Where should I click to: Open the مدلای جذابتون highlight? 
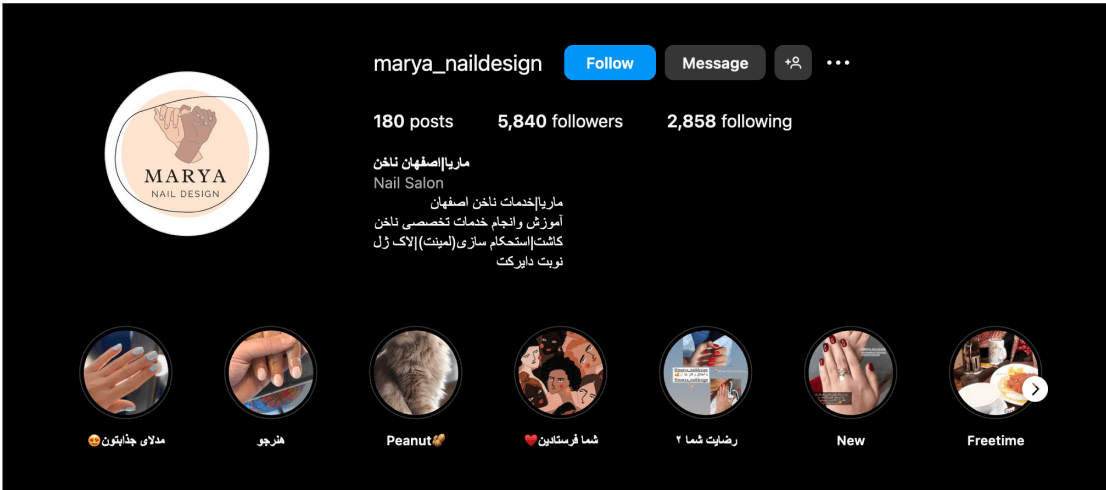(x=125, y=372)
